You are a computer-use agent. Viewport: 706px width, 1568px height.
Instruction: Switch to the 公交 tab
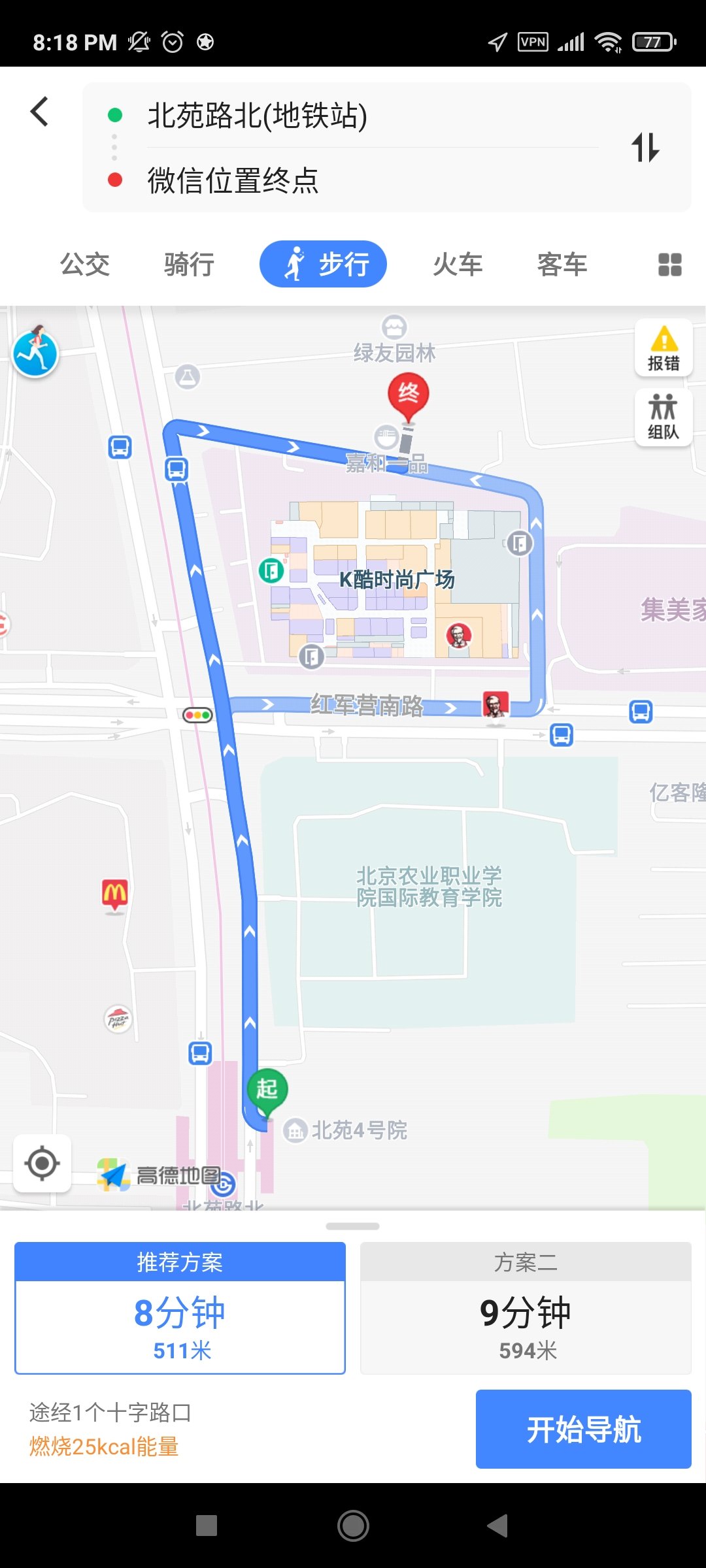(85, 265)
